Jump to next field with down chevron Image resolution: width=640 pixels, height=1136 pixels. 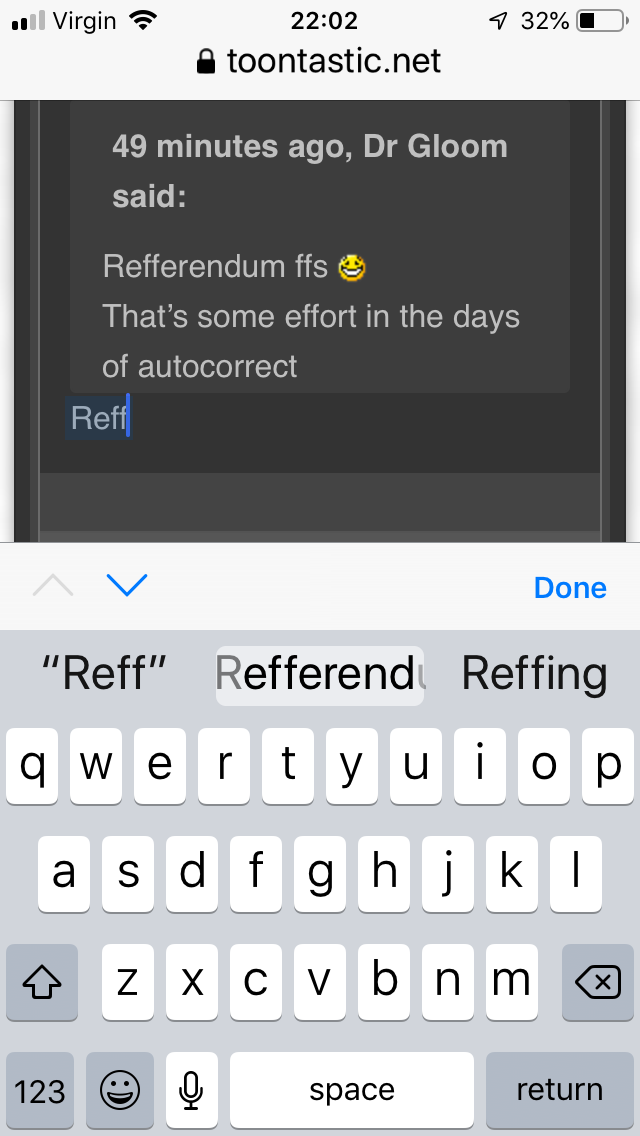127,585
